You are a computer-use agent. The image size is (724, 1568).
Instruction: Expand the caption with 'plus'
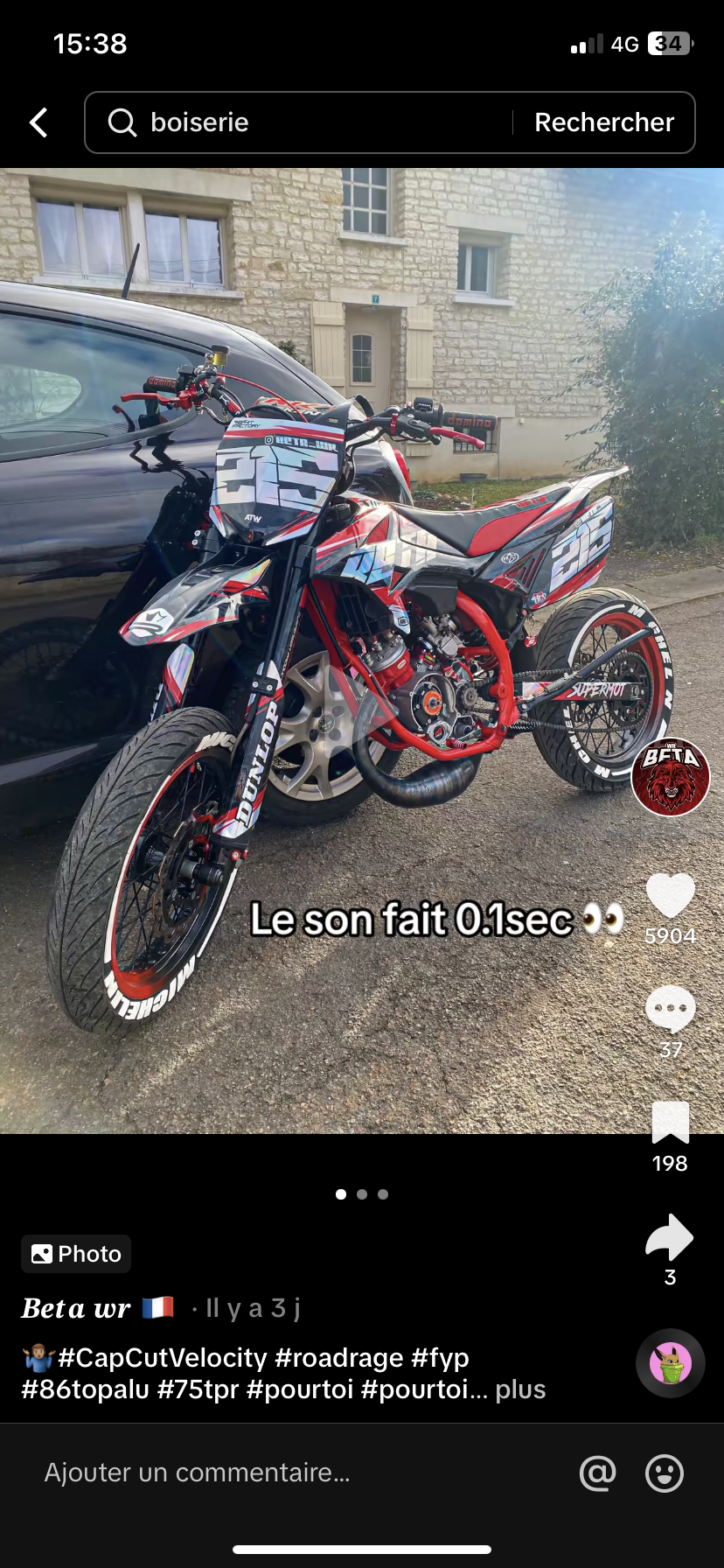click(x=520, y=1389)
